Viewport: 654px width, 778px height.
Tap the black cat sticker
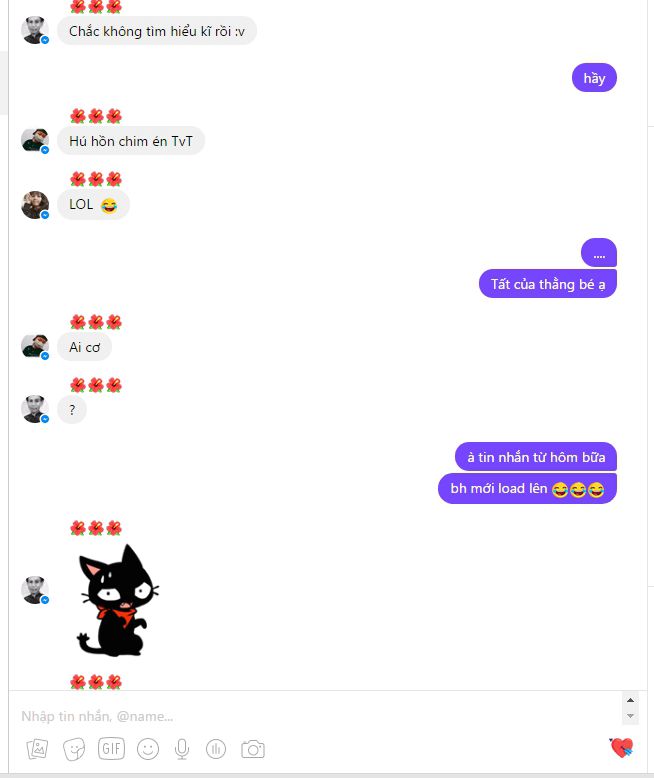117,601
